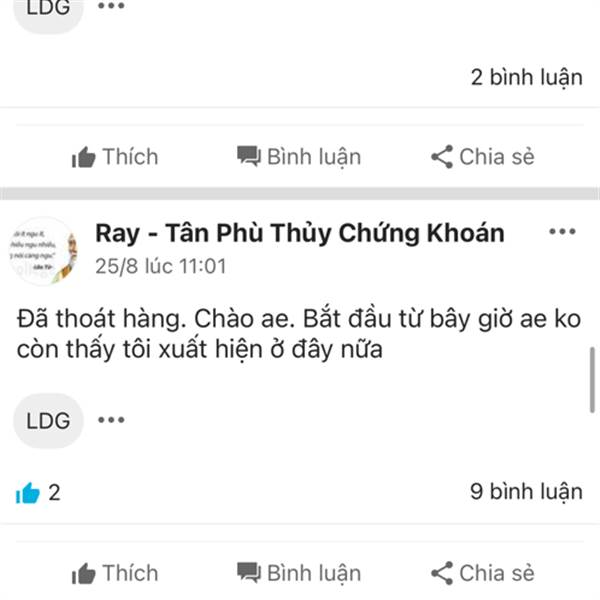The height and width of the screenshot is (600, 600).
Task: Open the overflow menu on Ray's post
Action: tap(563, 233)
